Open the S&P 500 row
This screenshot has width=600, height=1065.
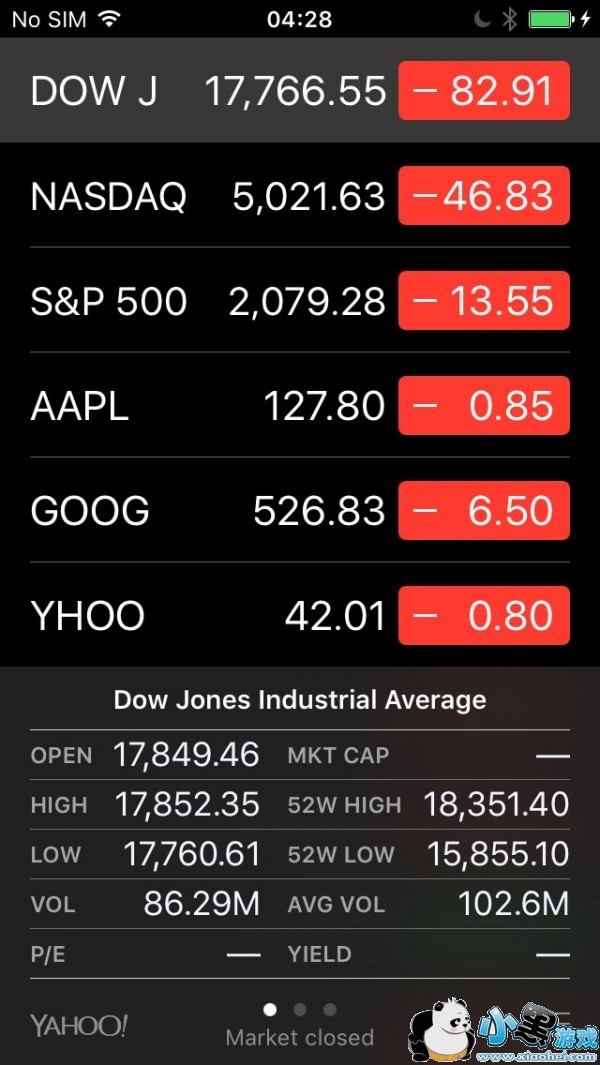[x=300, y=300]
